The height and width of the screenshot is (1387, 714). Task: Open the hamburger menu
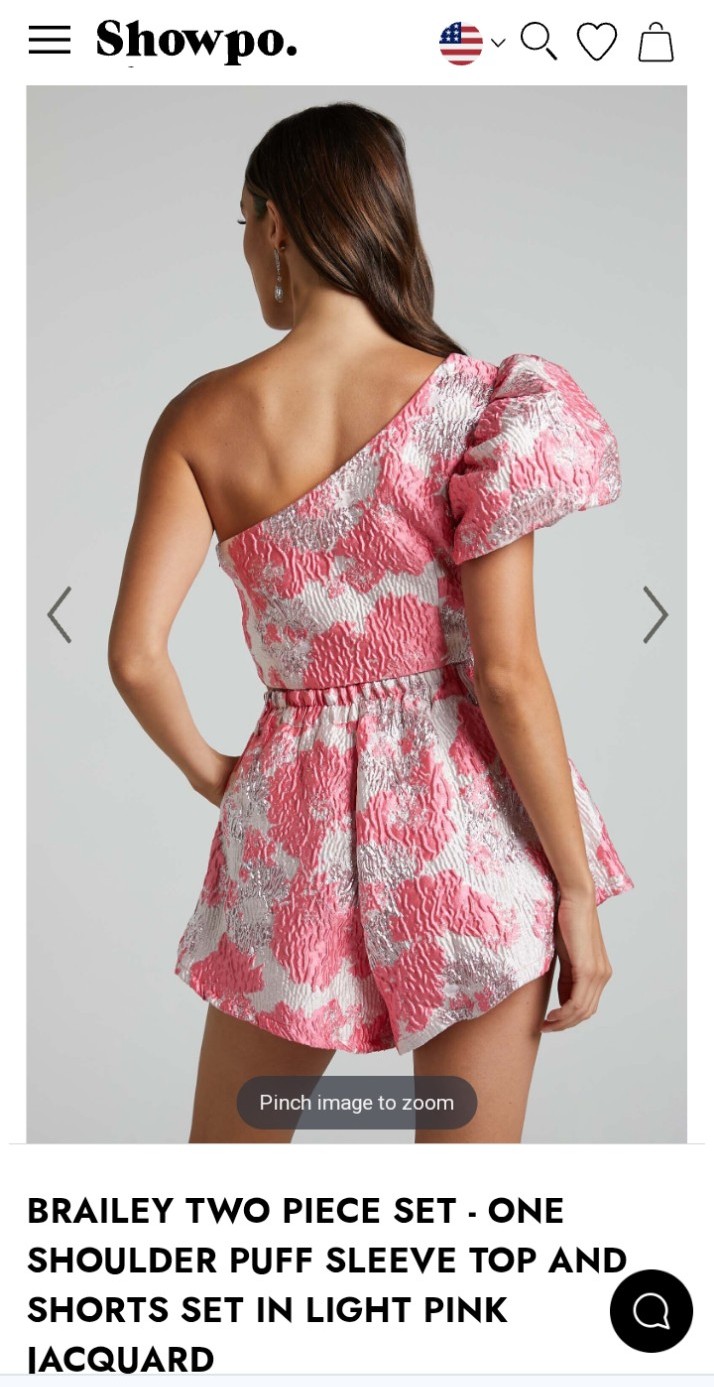click(49, 40)
